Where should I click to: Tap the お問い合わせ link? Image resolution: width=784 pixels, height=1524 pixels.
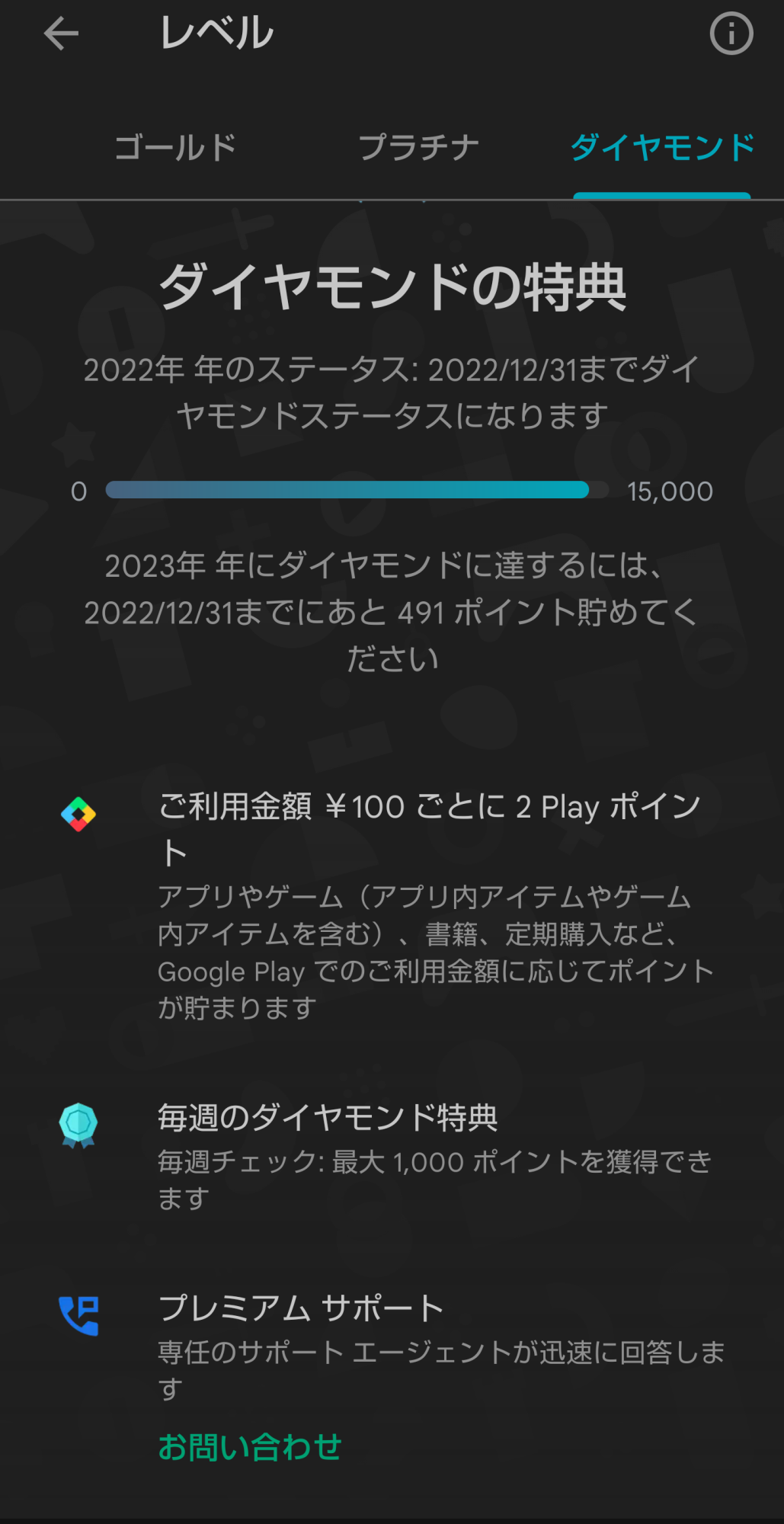[250, 1446]
